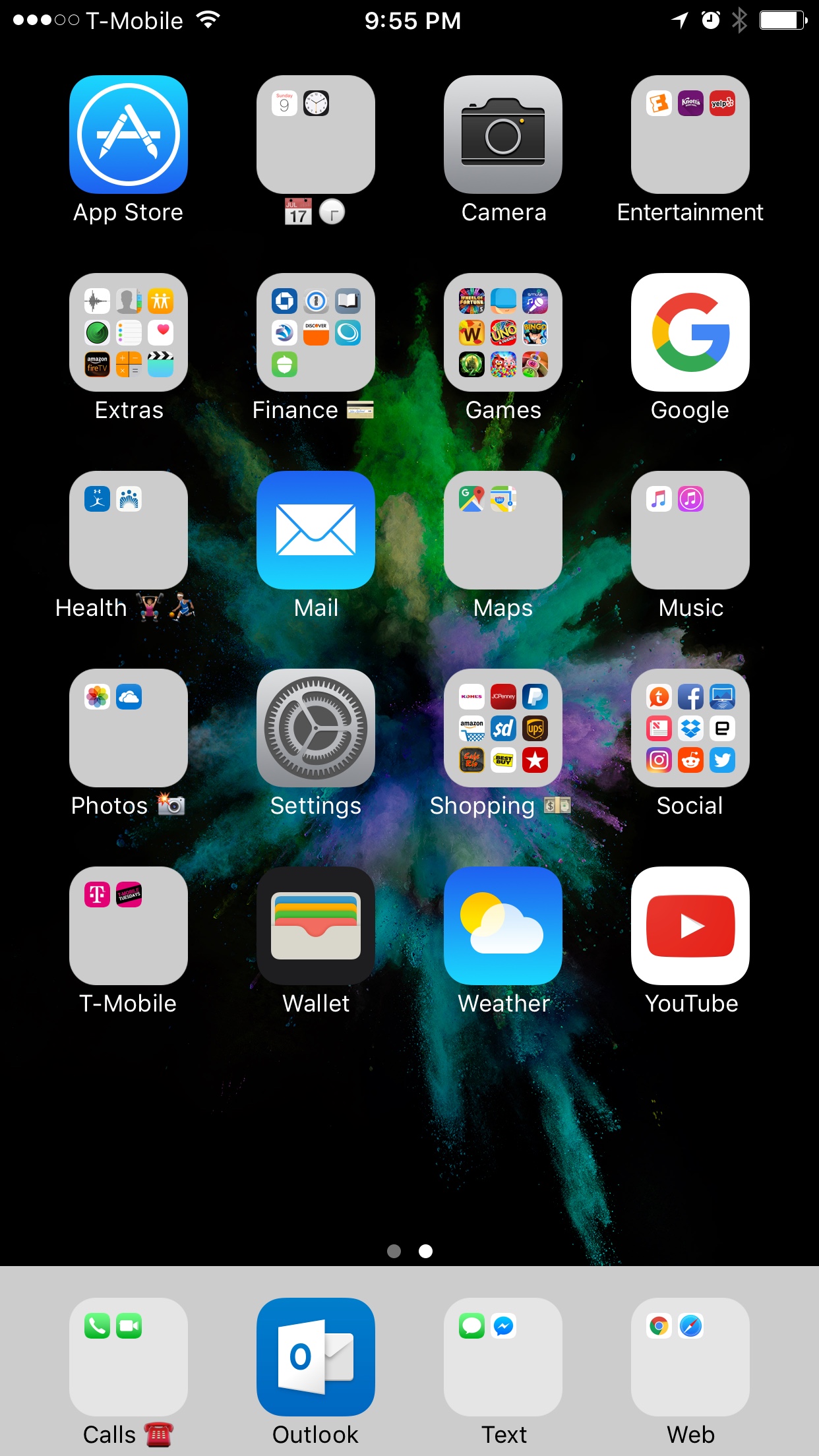819x1456 pixels.
Task: Open the Finance folder
Action: click(316, 332)
